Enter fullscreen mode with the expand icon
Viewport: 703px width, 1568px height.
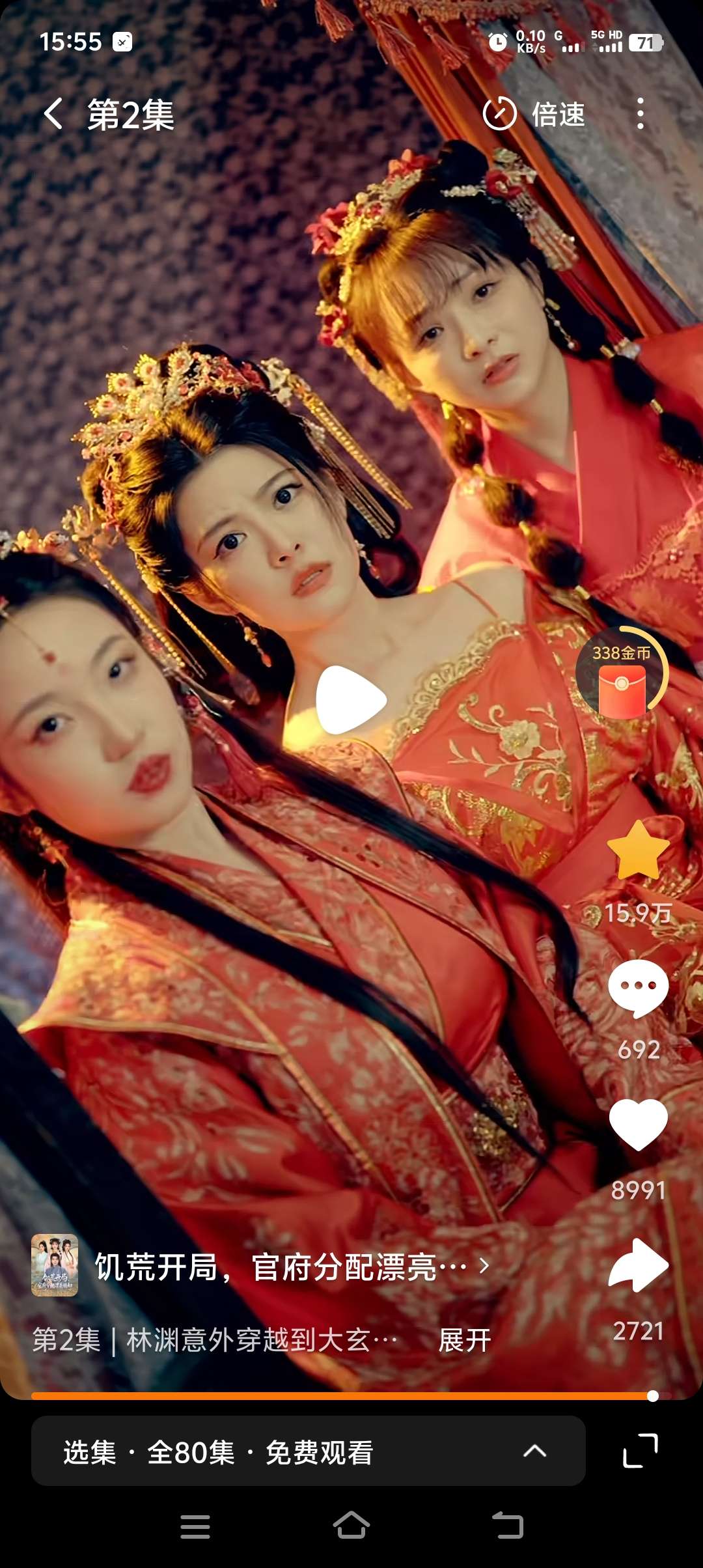(x=641, y=1451)
